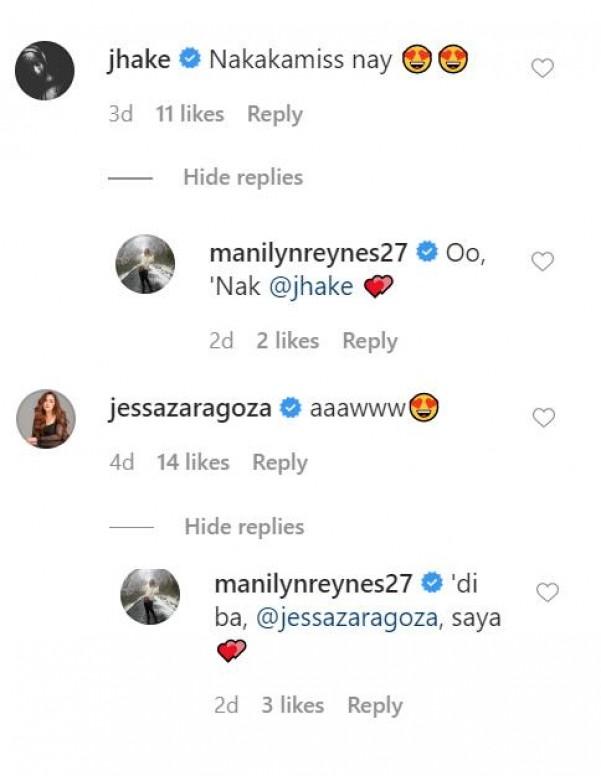
Task: Like manilynreynes27's reply mentioning @jessazaragoza
Action: point(547,593)
